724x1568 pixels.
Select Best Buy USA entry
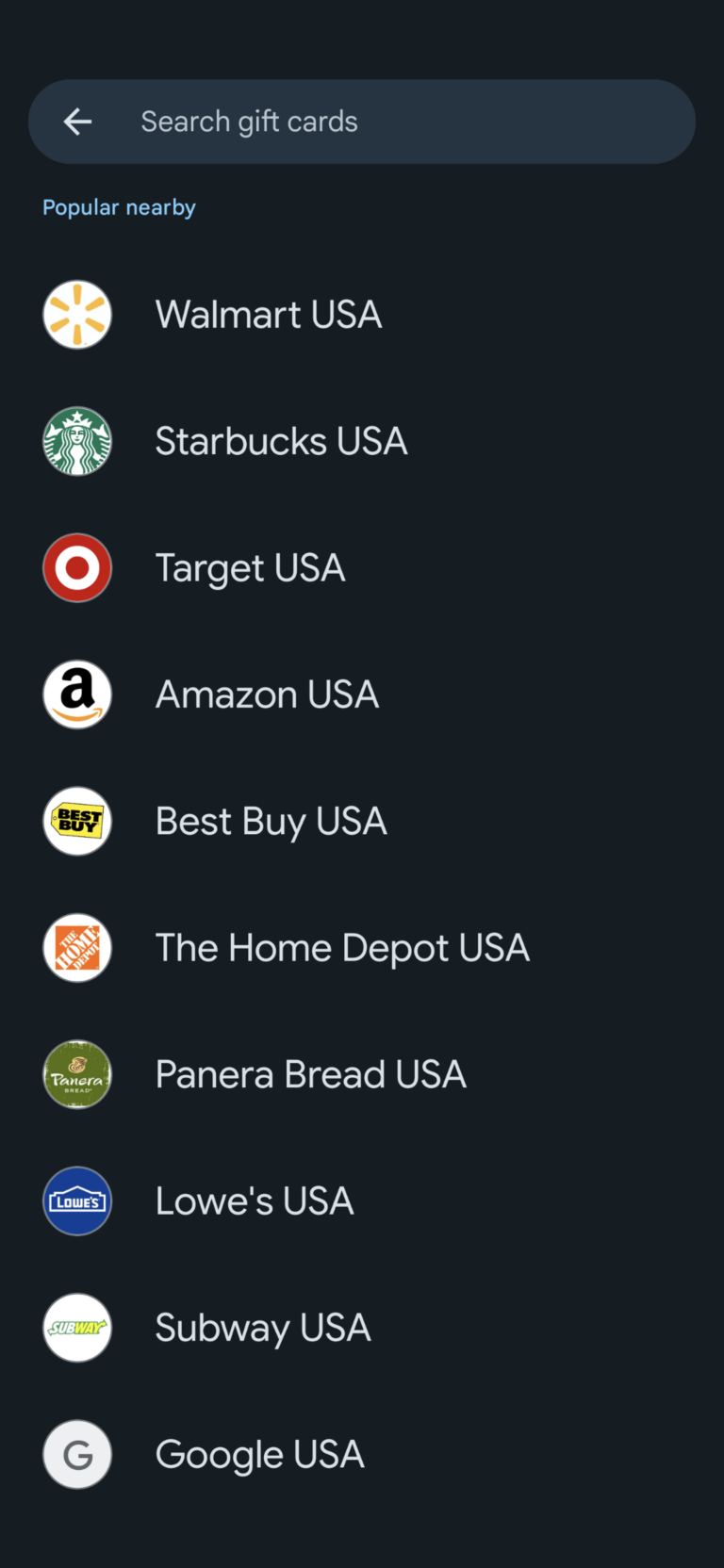[271, 821]
